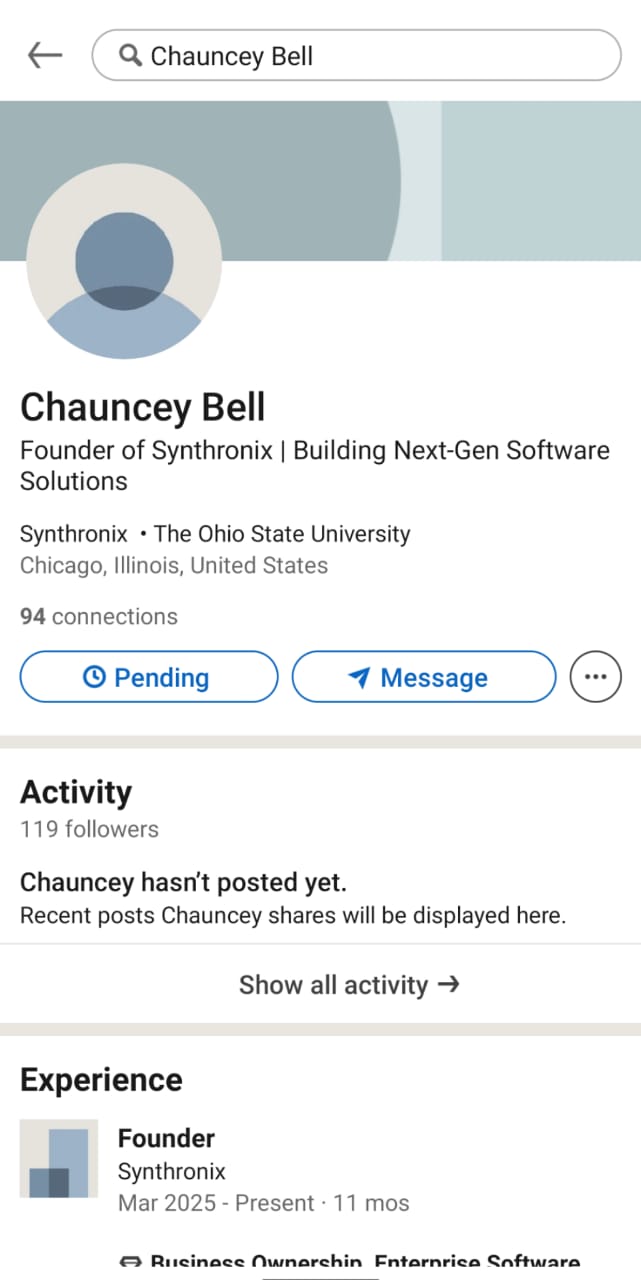Message Chauncey Bell
641x1280 pixels.
tap(423, 677)
